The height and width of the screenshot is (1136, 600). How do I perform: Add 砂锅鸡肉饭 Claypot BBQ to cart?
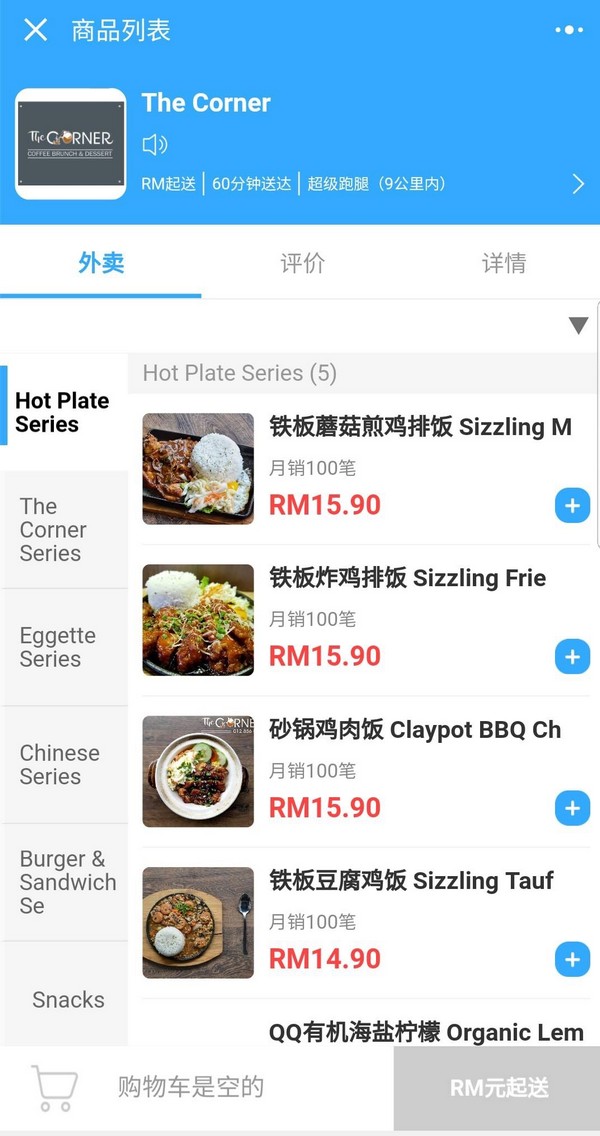[572, 808]
